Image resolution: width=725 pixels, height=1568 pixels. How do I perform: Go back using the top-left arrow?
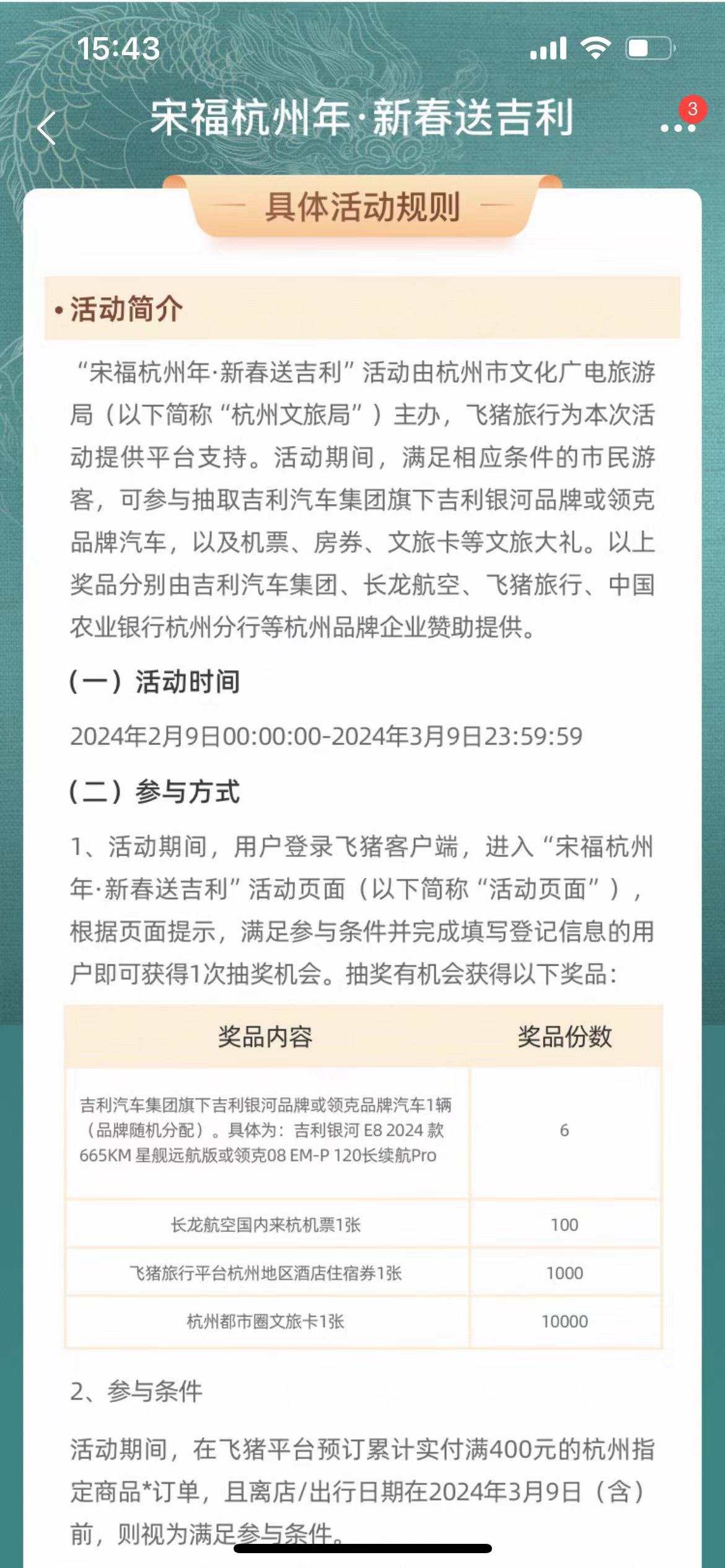[x=47, y=128]
